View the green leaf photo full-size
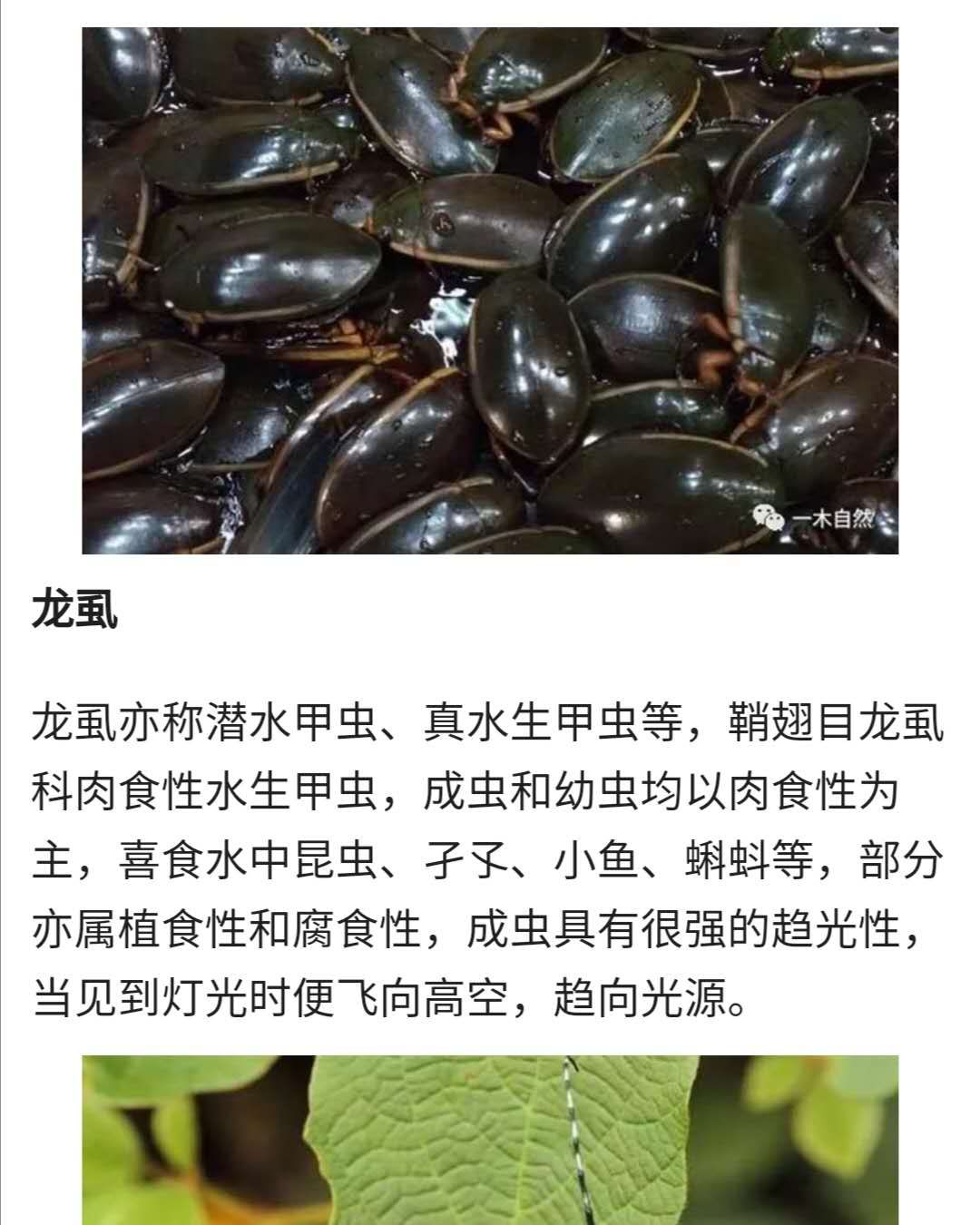The height and width of the screenshot is (1225, 980). click(x=490, y=1142)
